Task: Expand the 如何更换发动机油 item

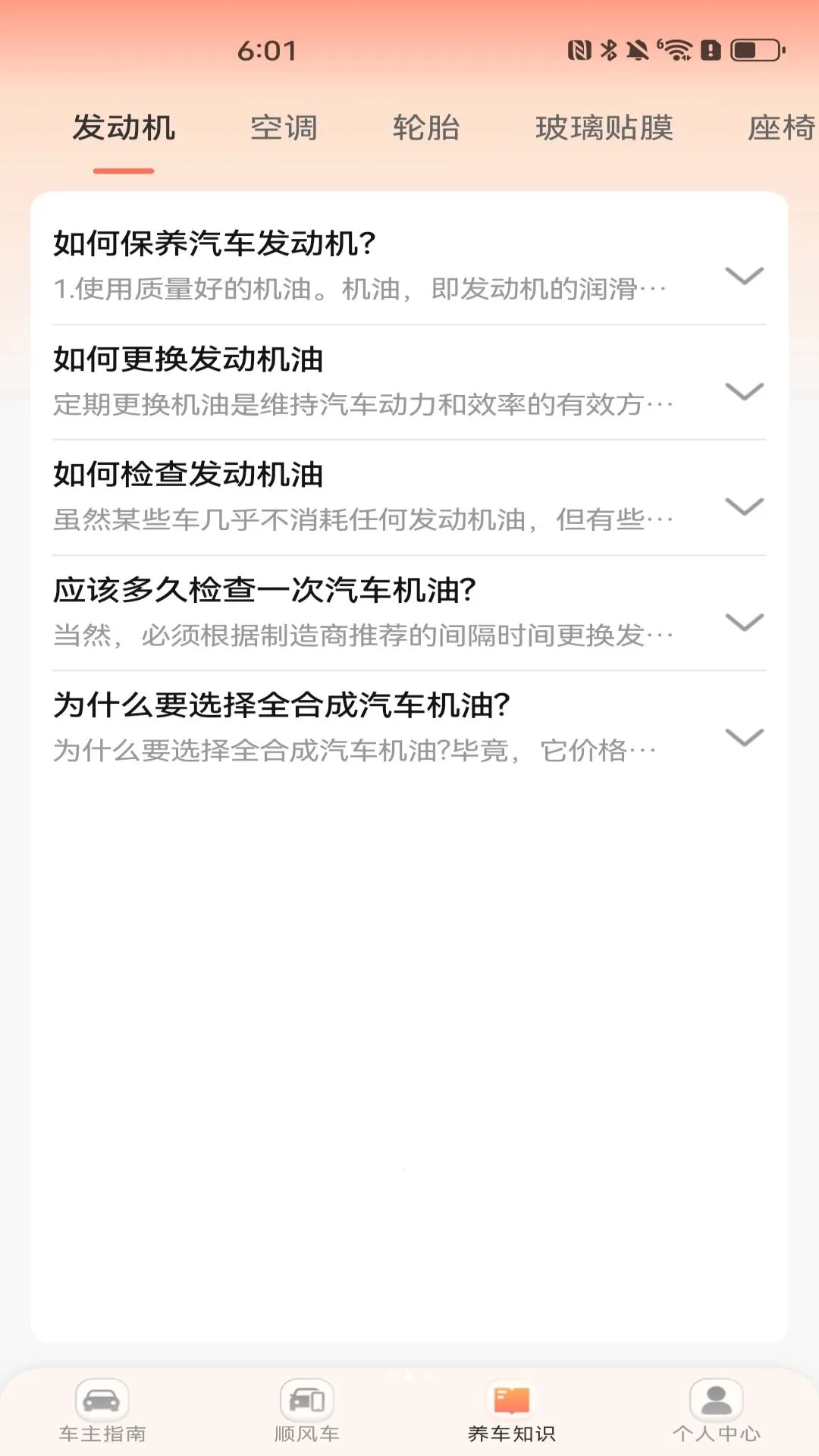Action: 409,381
